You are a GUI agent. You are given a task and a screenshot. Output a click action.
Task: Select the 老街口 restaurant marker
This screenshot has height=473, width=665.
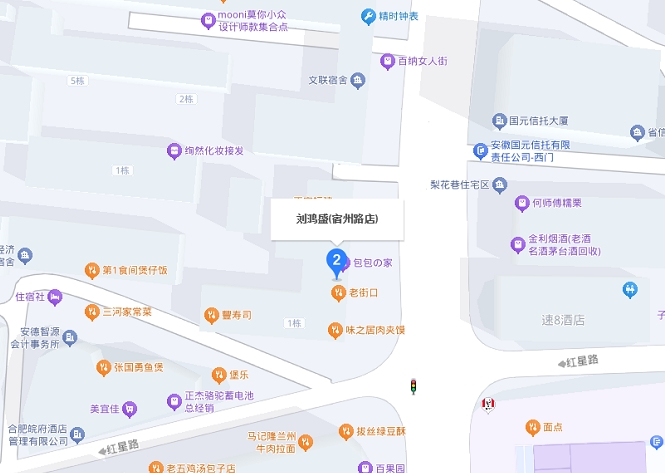(x=339, y=293)
